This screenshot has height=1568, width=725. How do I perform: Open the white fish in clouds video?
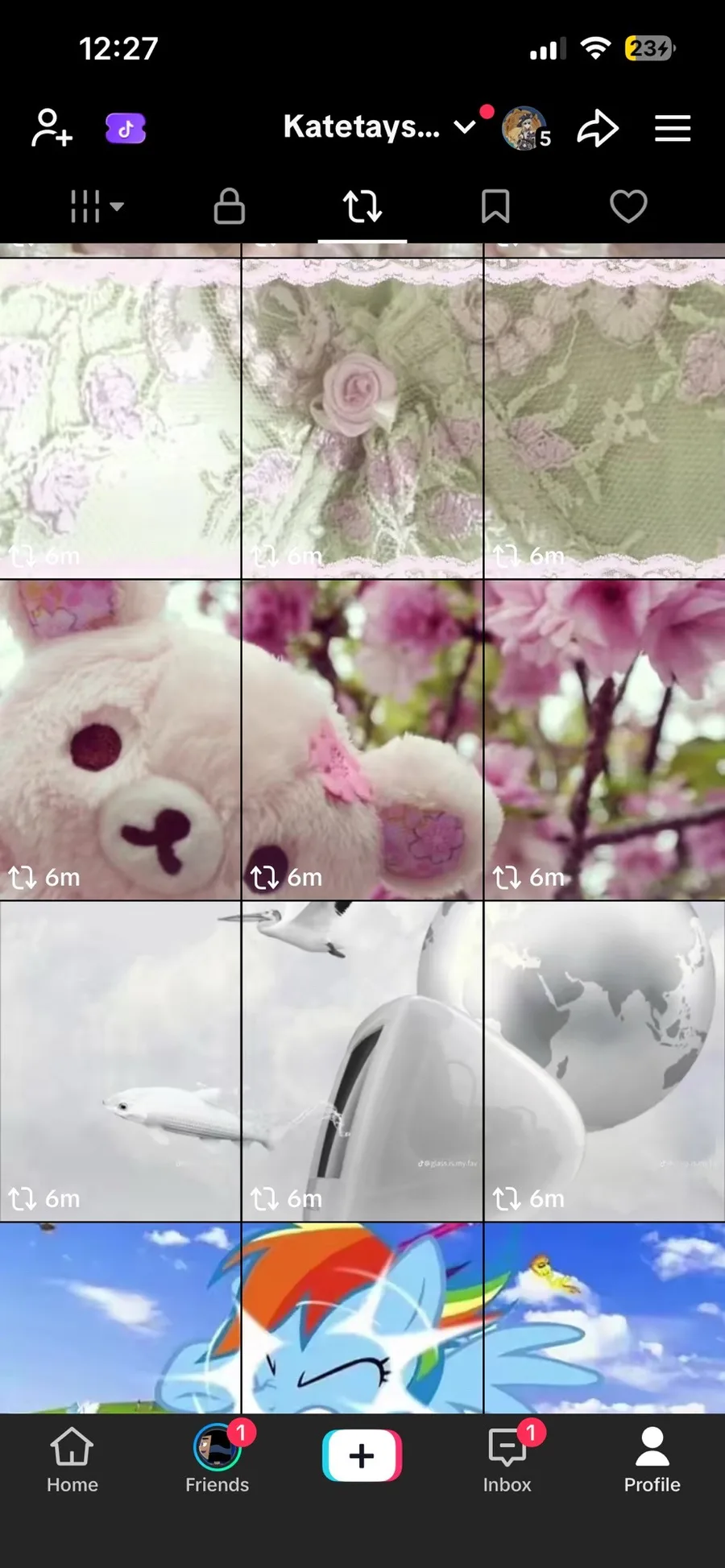(120, 1061)
